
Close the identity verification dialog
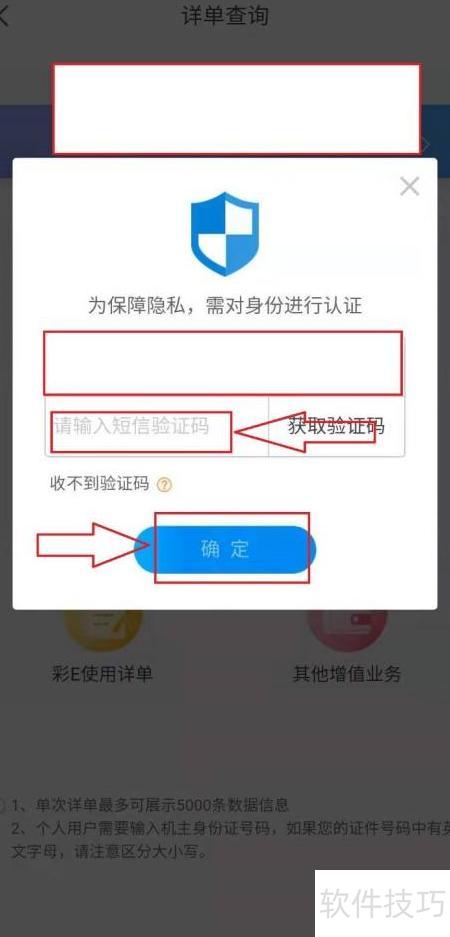pos(409,187)
